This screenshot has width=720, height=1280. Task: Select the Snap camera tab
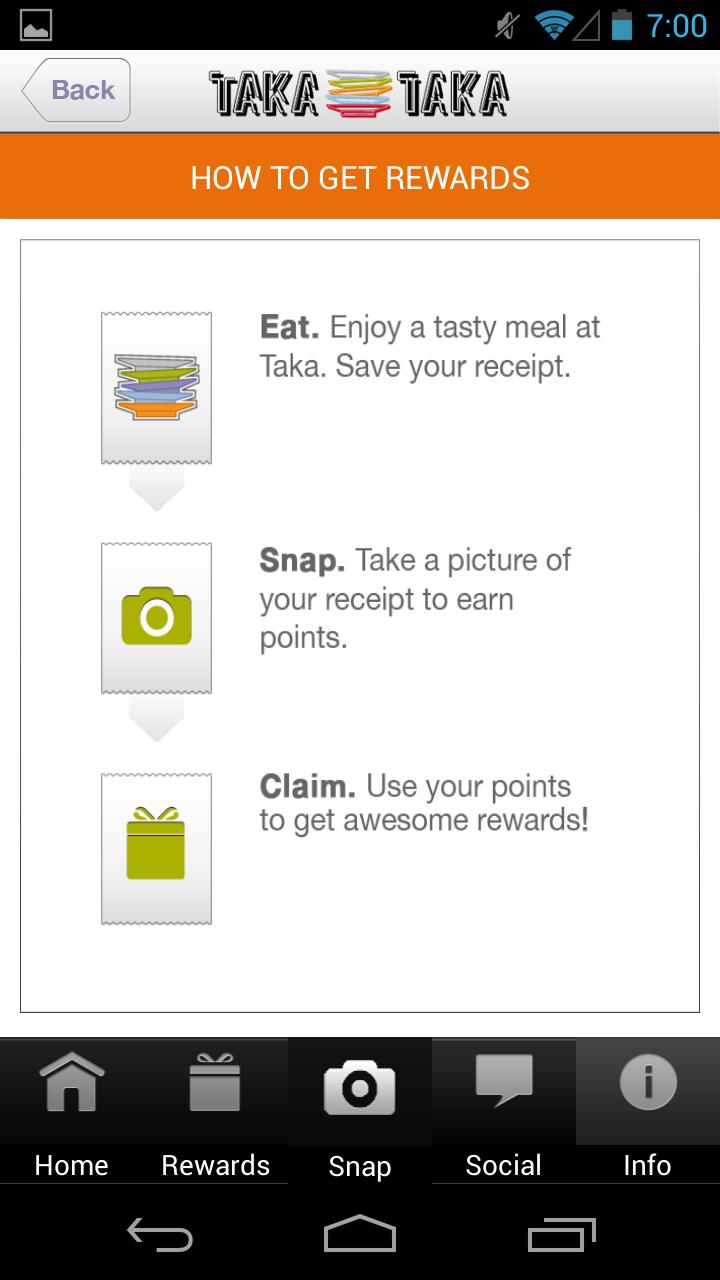tap(360, 1112)
